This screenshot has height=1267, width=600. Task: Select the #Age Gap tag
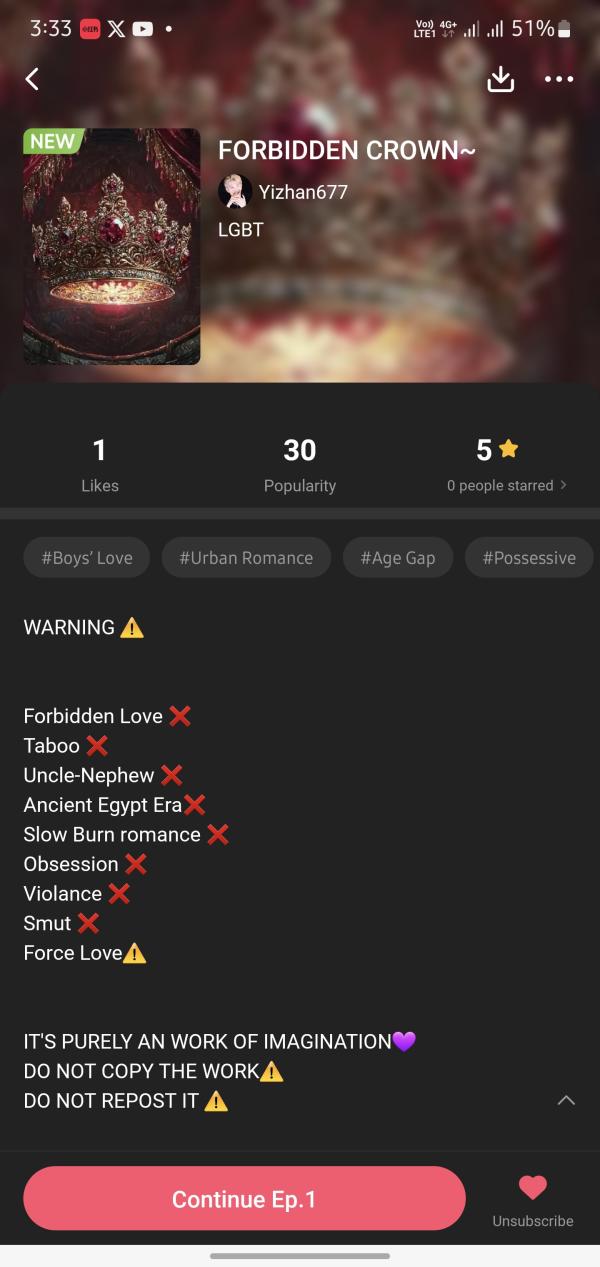coord(397,558)
